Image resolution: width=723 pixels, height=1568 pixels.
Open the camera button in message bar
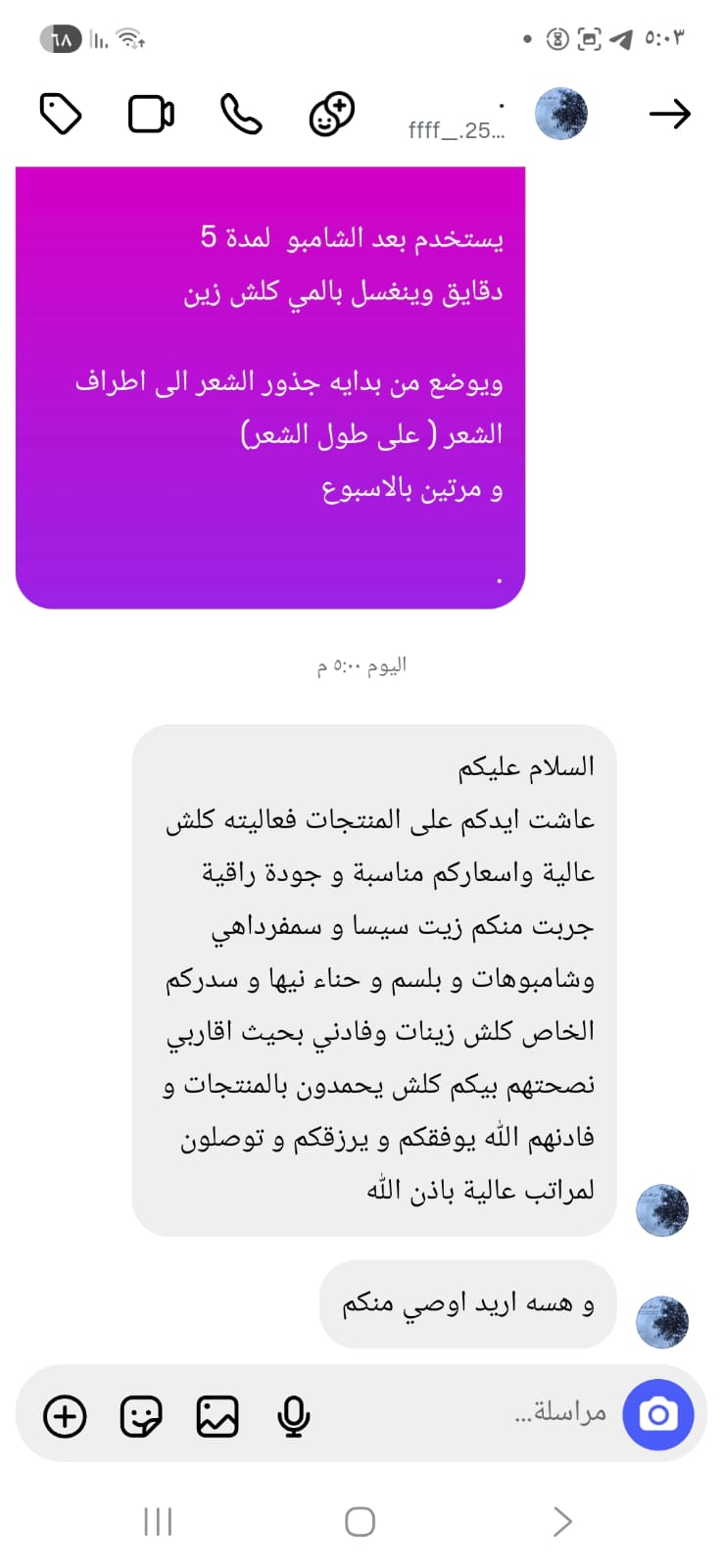(x=658, y=1414)
